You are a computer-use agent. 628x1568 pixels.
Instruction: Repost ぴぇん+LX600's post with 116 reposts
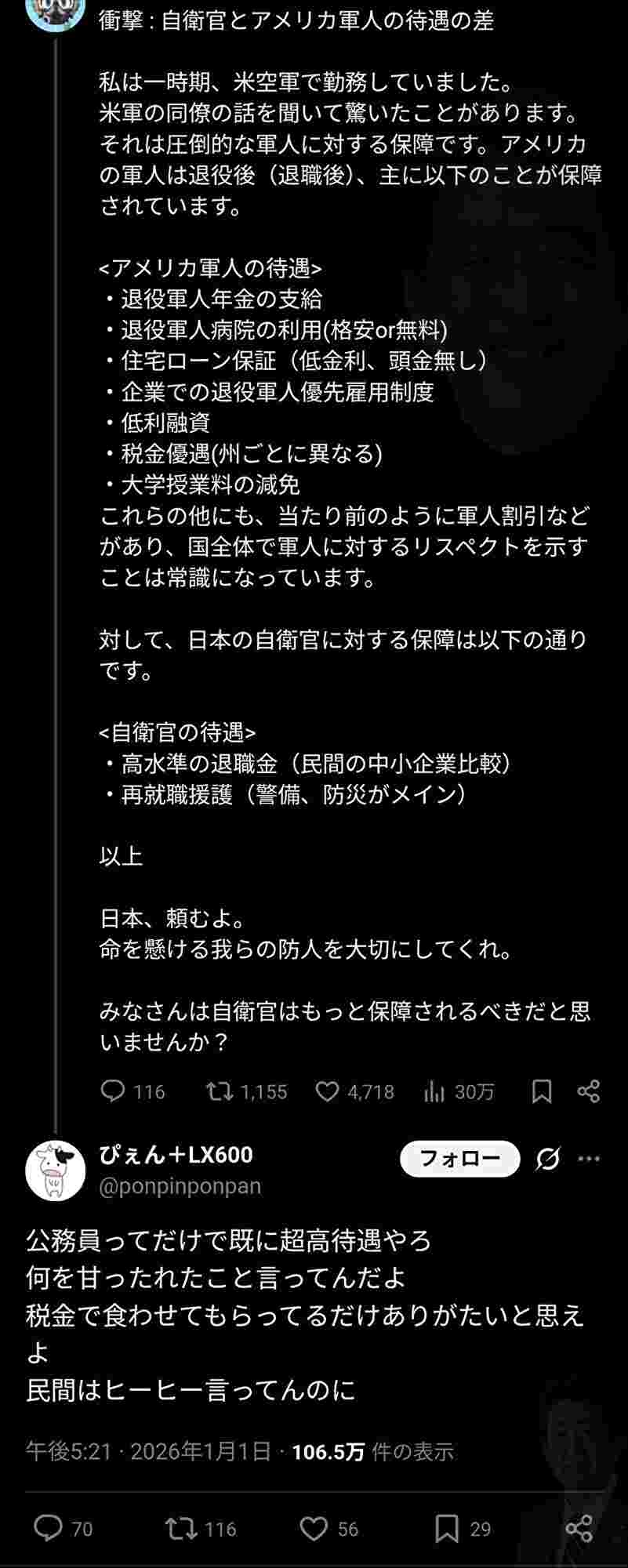point(180,1528)
